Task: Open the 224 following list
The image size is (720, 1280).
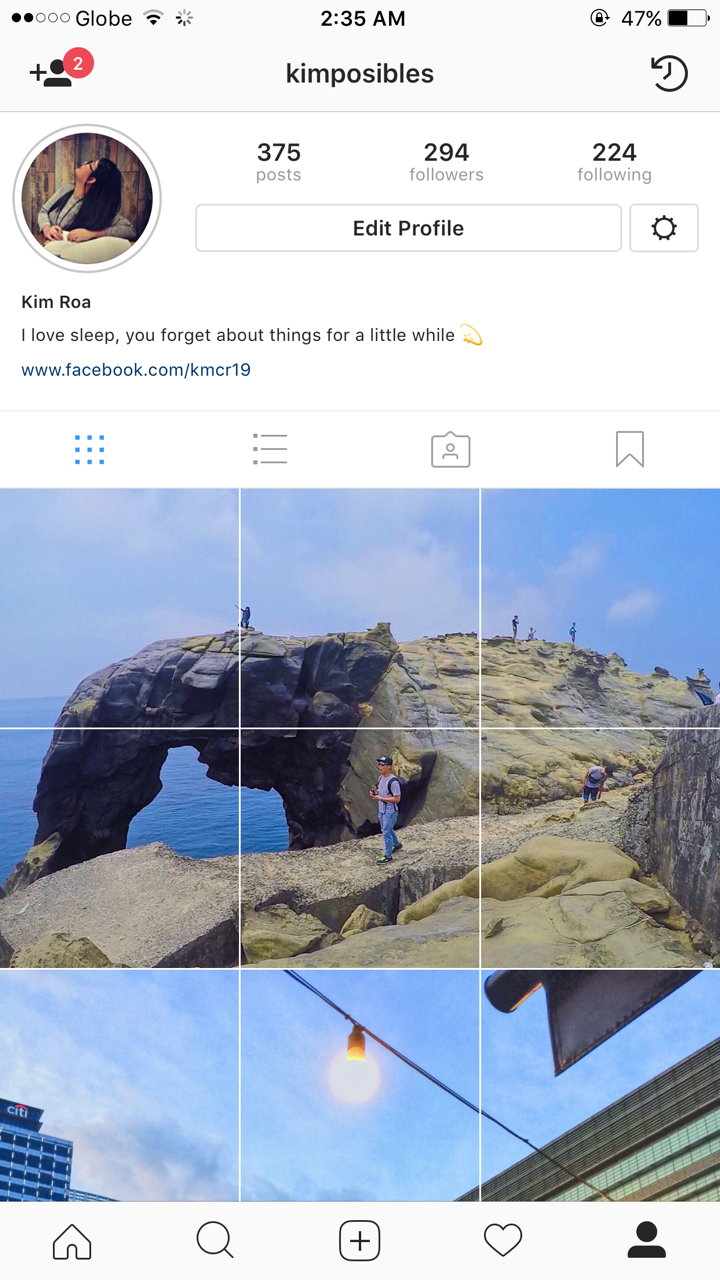Action: (614, 162)
